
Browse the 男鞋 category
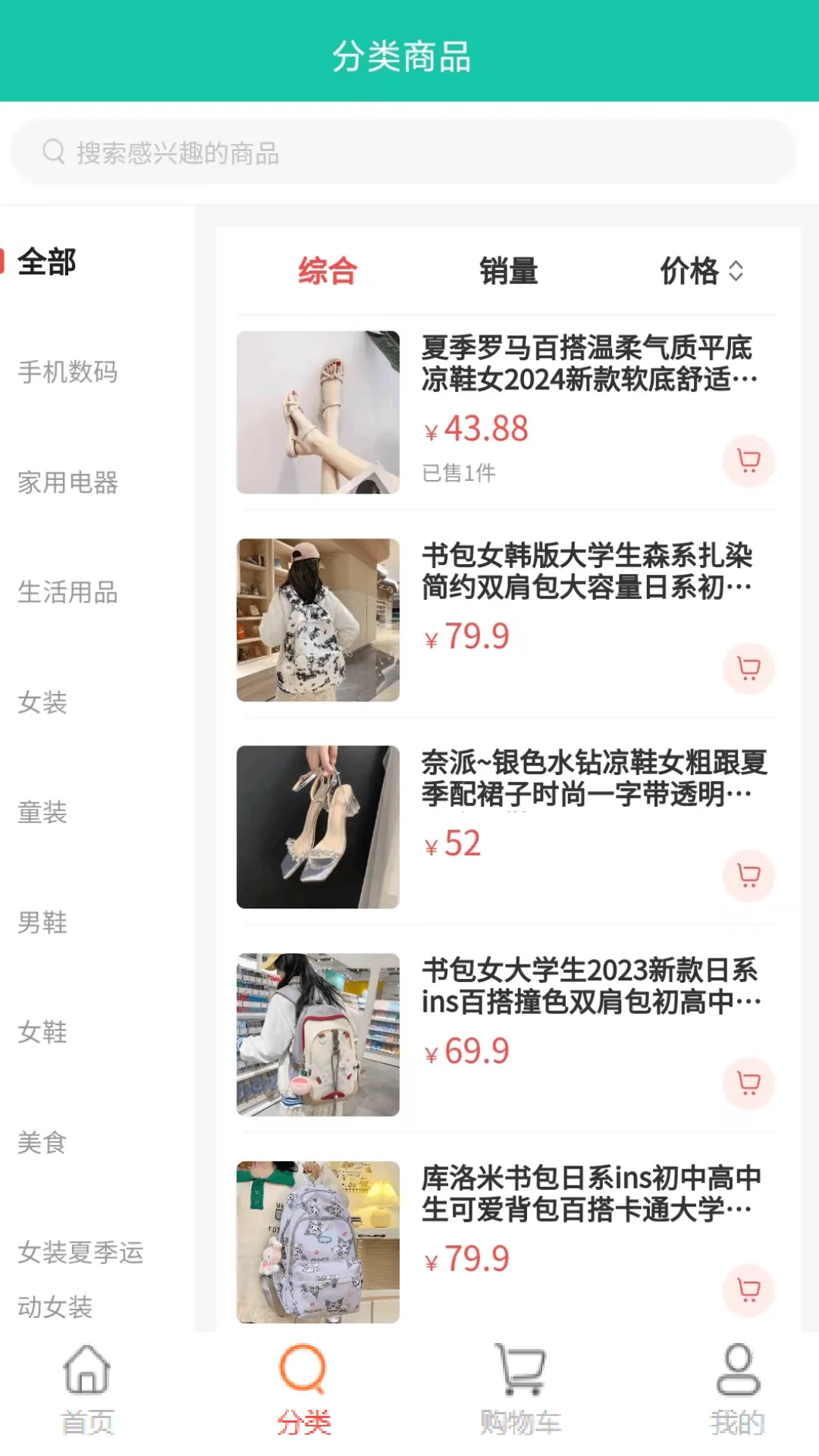pos(43,922)
